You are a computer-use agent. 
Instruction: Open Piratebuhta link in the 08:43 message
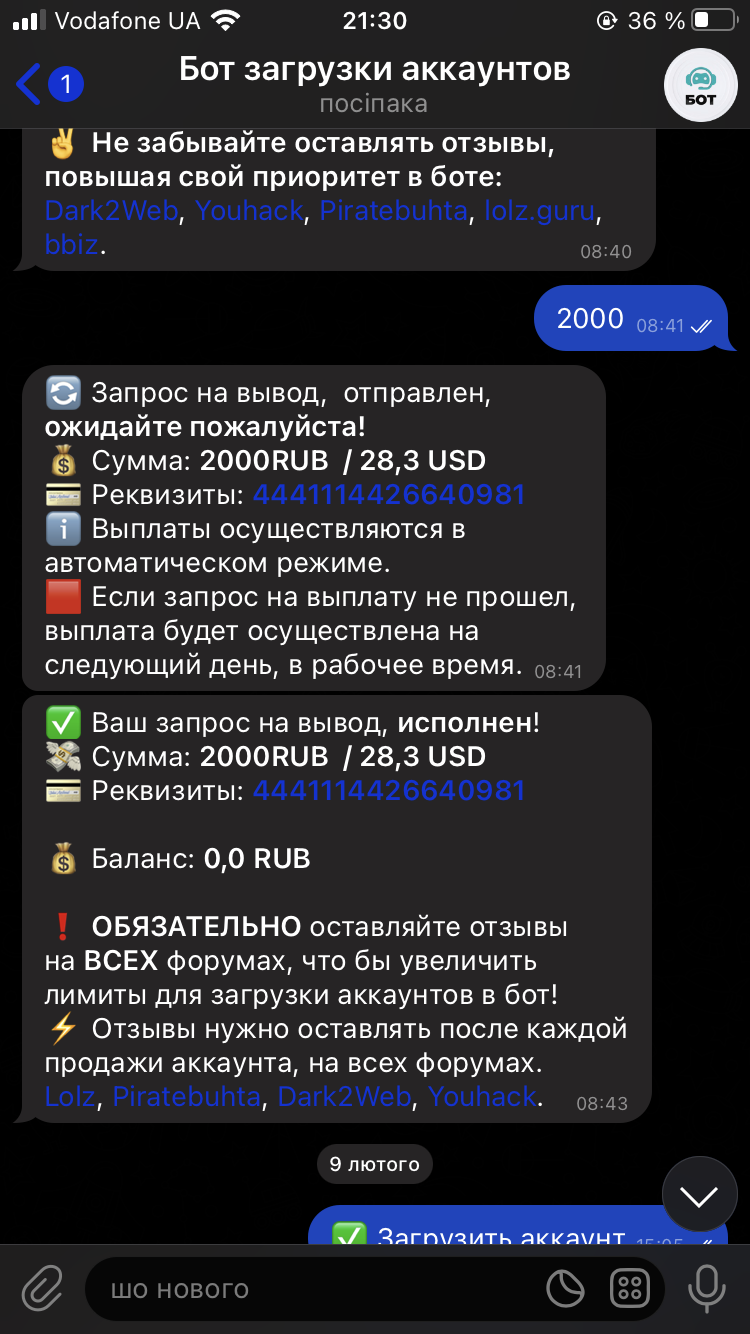187,1096
